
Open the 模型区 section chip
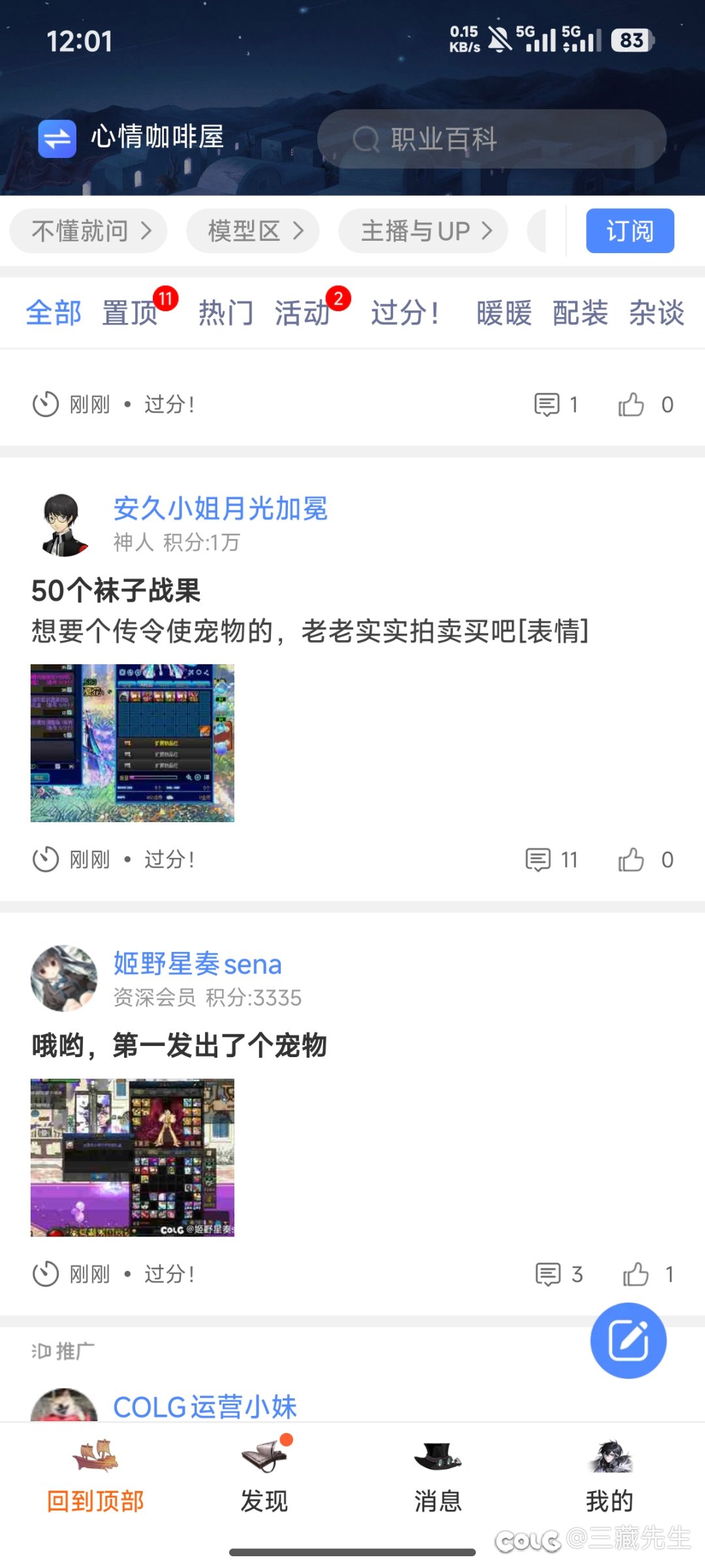253,231
